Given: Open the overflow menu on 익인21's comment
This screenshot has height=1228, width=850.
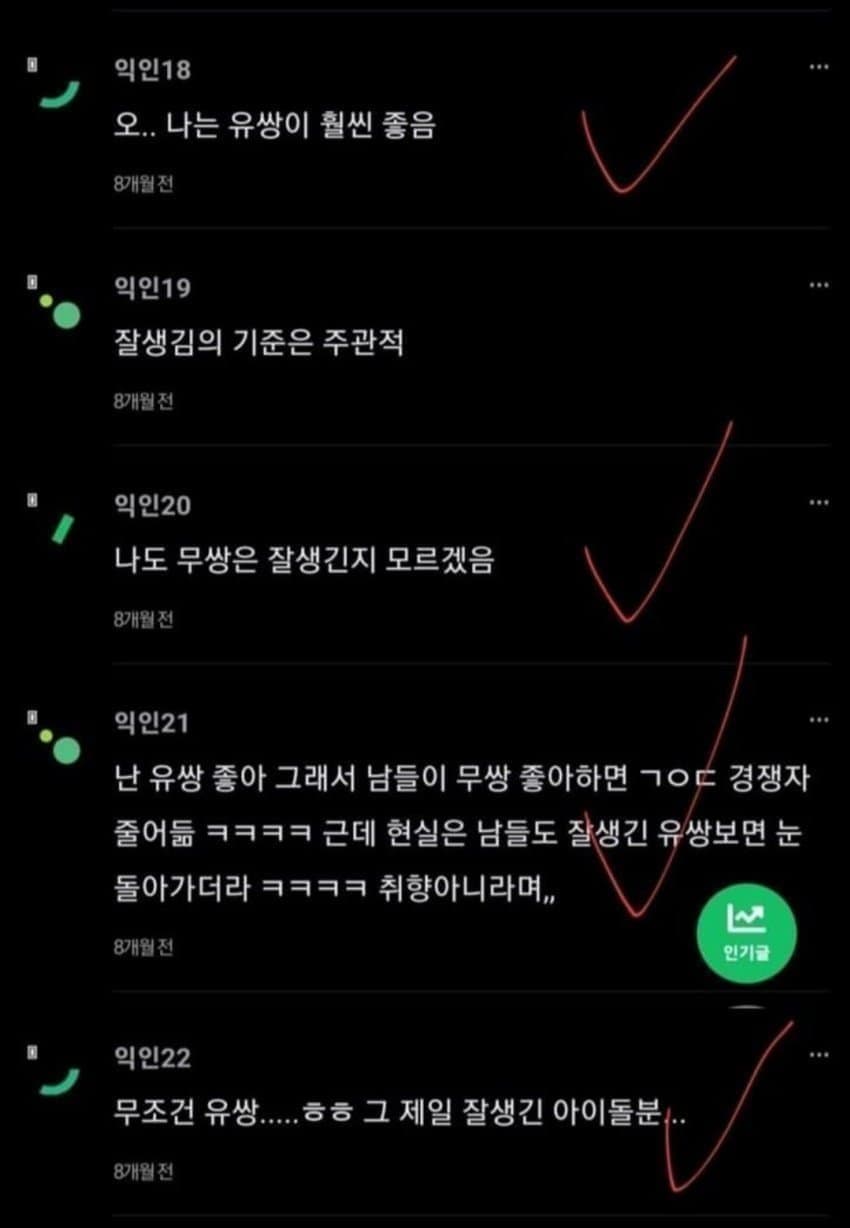Looking at the screenshot, I should point(819,720).
